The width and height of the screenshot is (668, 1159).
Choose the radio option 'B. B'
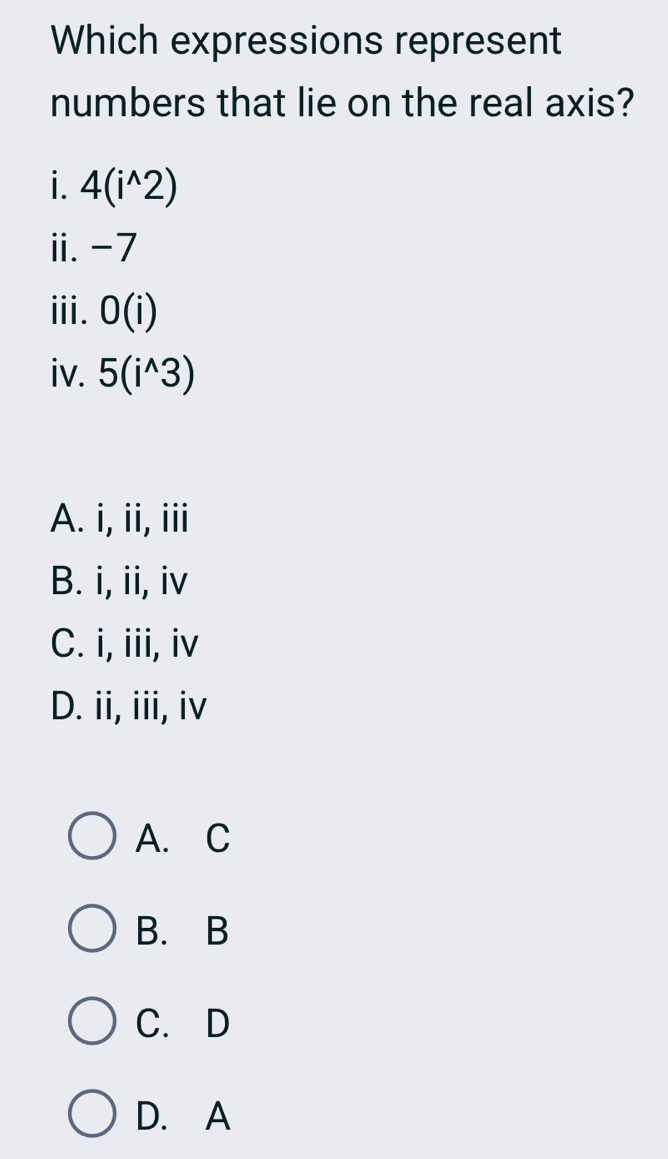click(x=91, y=931)
